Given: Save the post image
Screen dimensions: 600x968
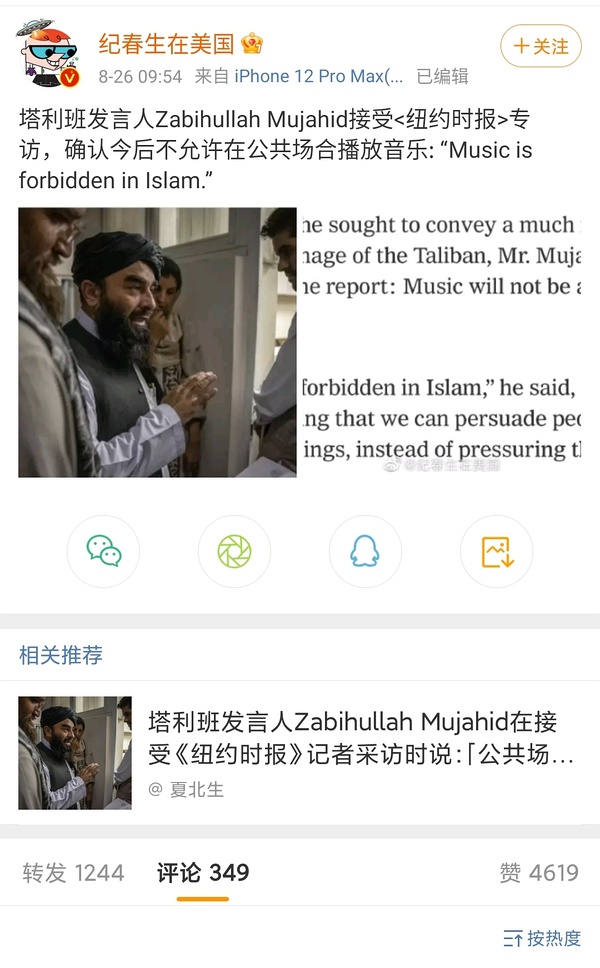Looking at the screenshot, I should click(x=496, y=551).
